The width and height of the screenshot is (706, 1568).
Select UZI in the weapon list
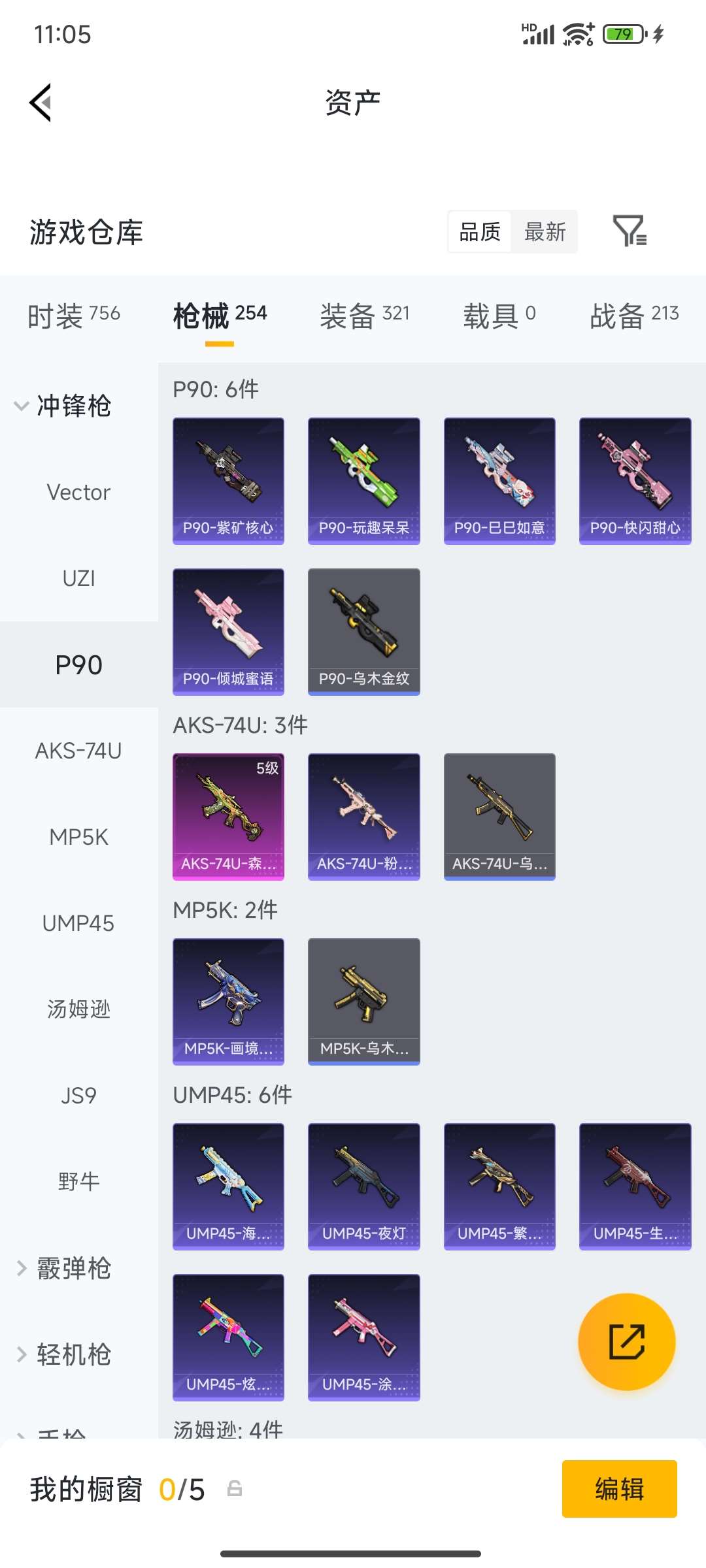click(78, 578)
